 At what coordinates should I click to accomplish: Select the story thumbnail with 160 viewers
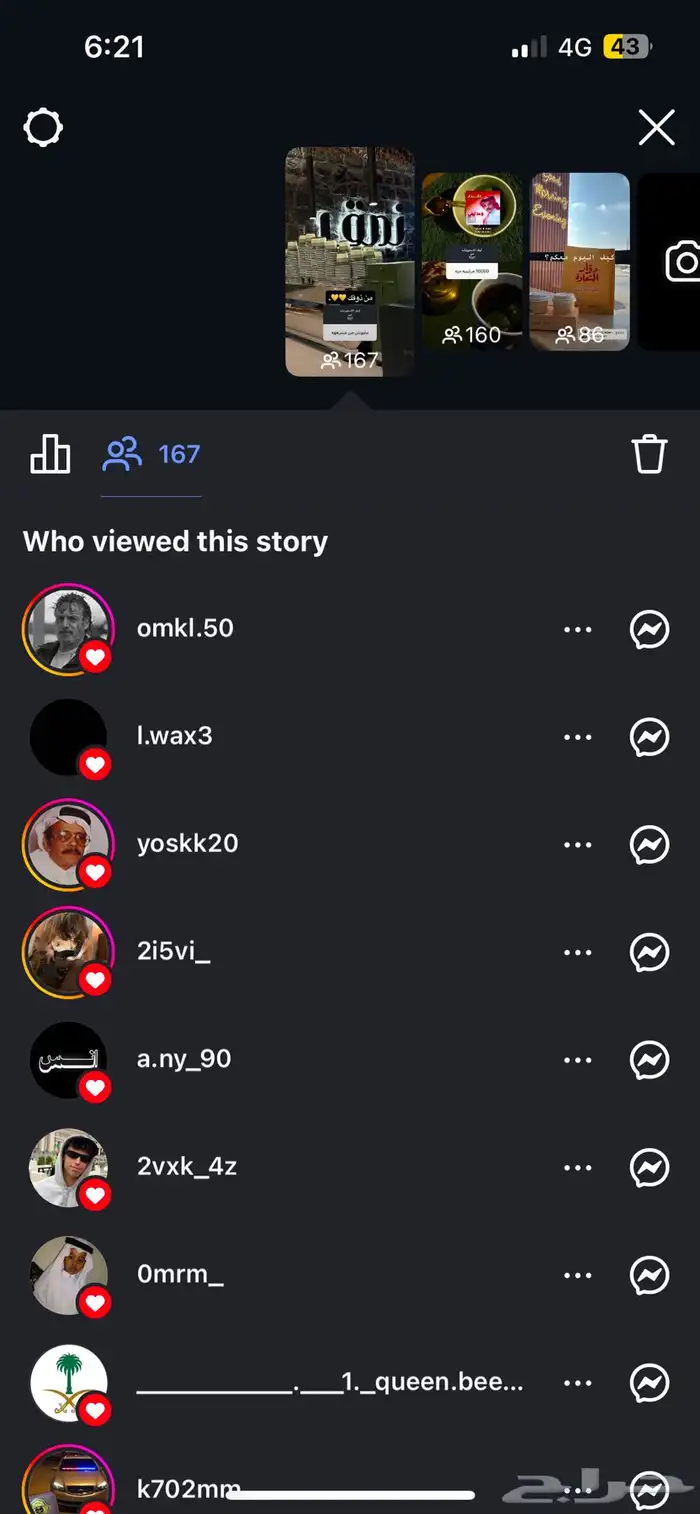[472, 260]
